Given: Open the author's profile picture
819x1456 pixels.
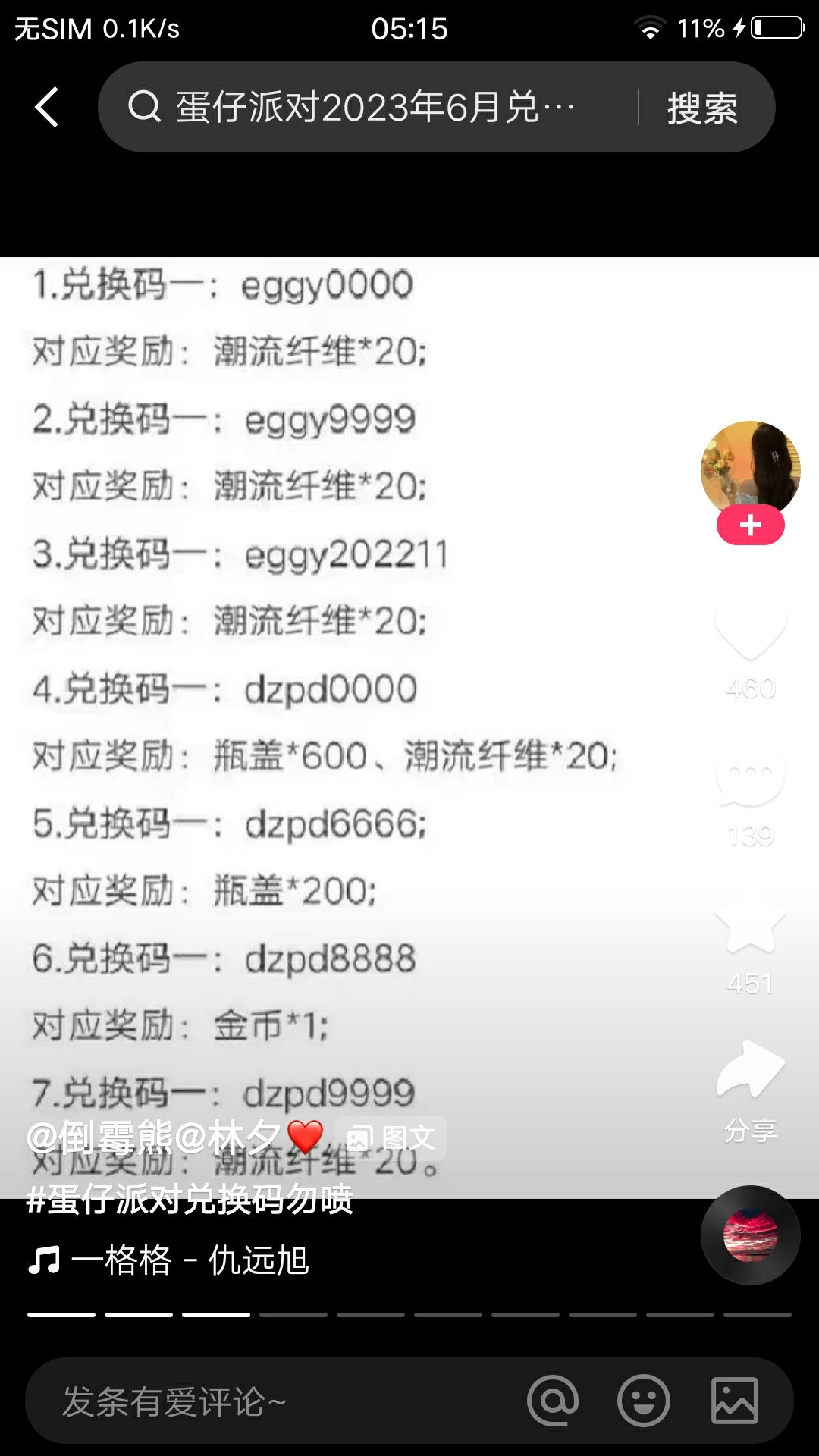Looking at the screenshot, I should point(750,468).
